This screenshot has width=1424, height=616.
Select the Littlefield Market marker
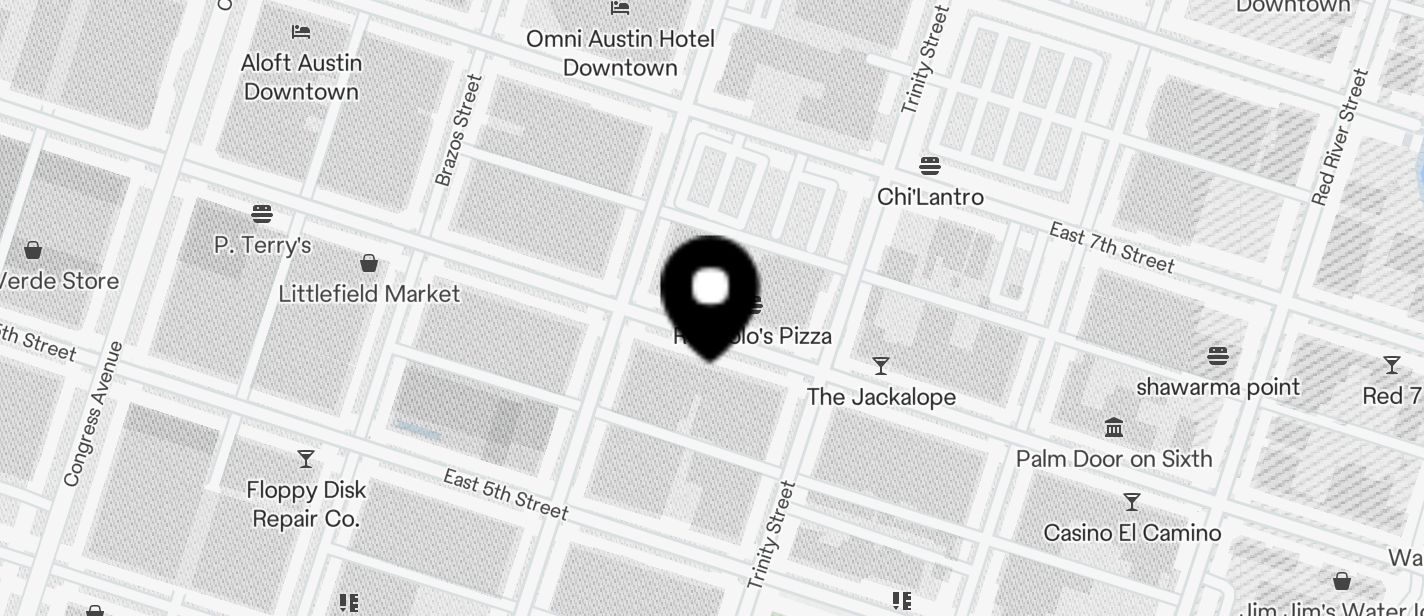click(x=369, y=264)
